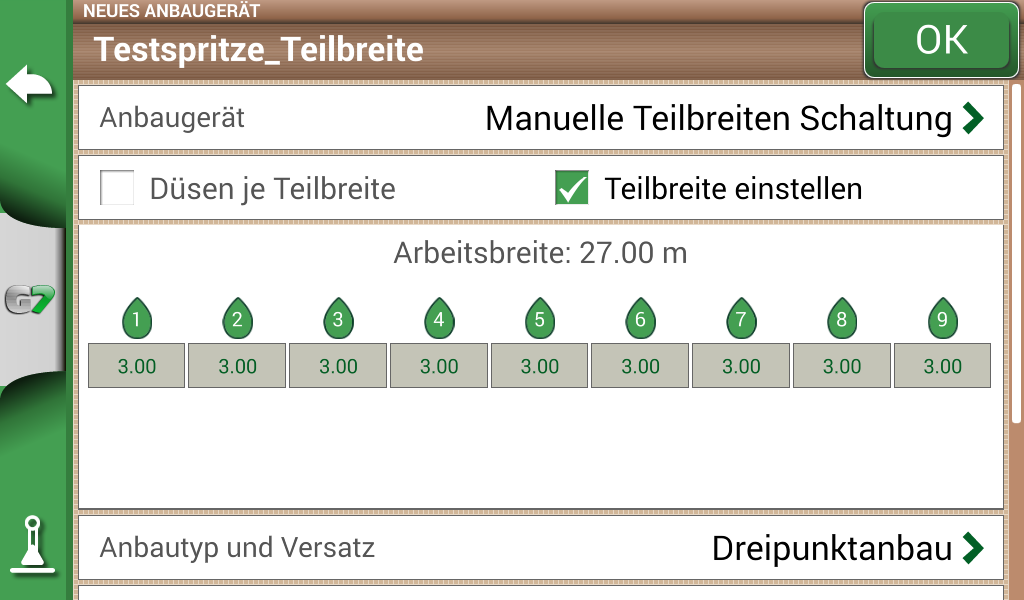Check the Düsen je Teilbreite checkbox
The height and width of the screenshot is (600, 1024).
pyautogui.click(x=118, y=188)
